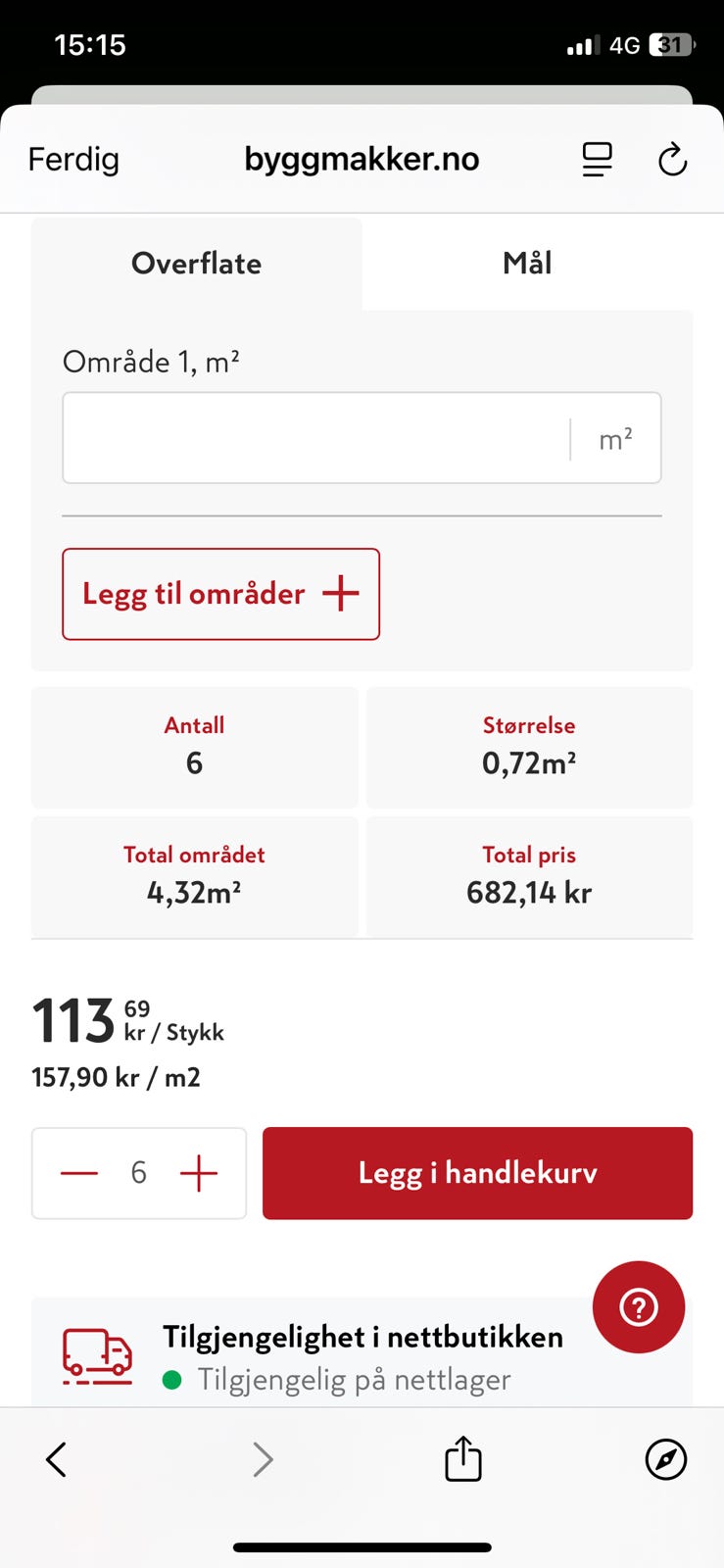This screenshot has width=724, height=1568.
Task: Open page in Safari compass icon
Action: click(x=666, y=1459)
